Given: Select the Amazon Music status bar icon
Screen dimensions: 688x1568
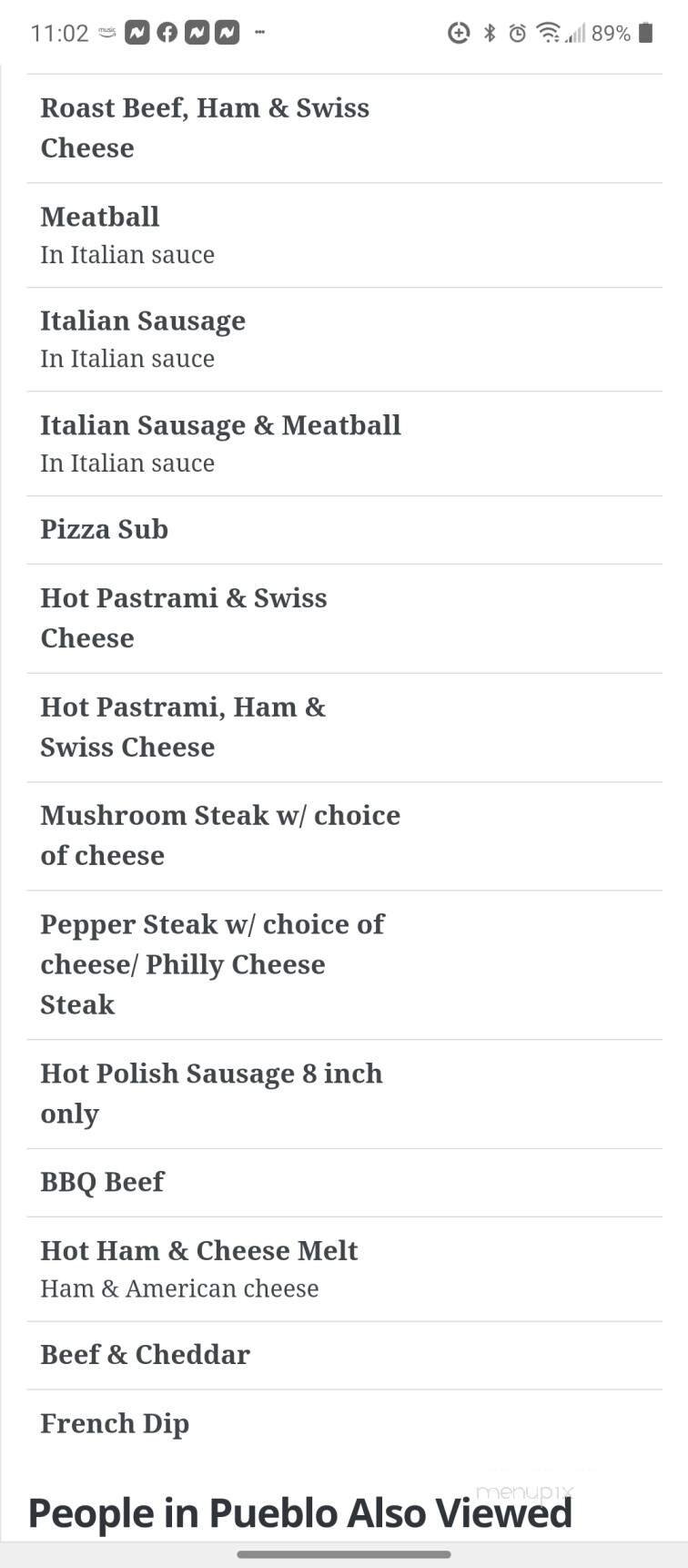Looking at the screenshot, I should [106, 33].
